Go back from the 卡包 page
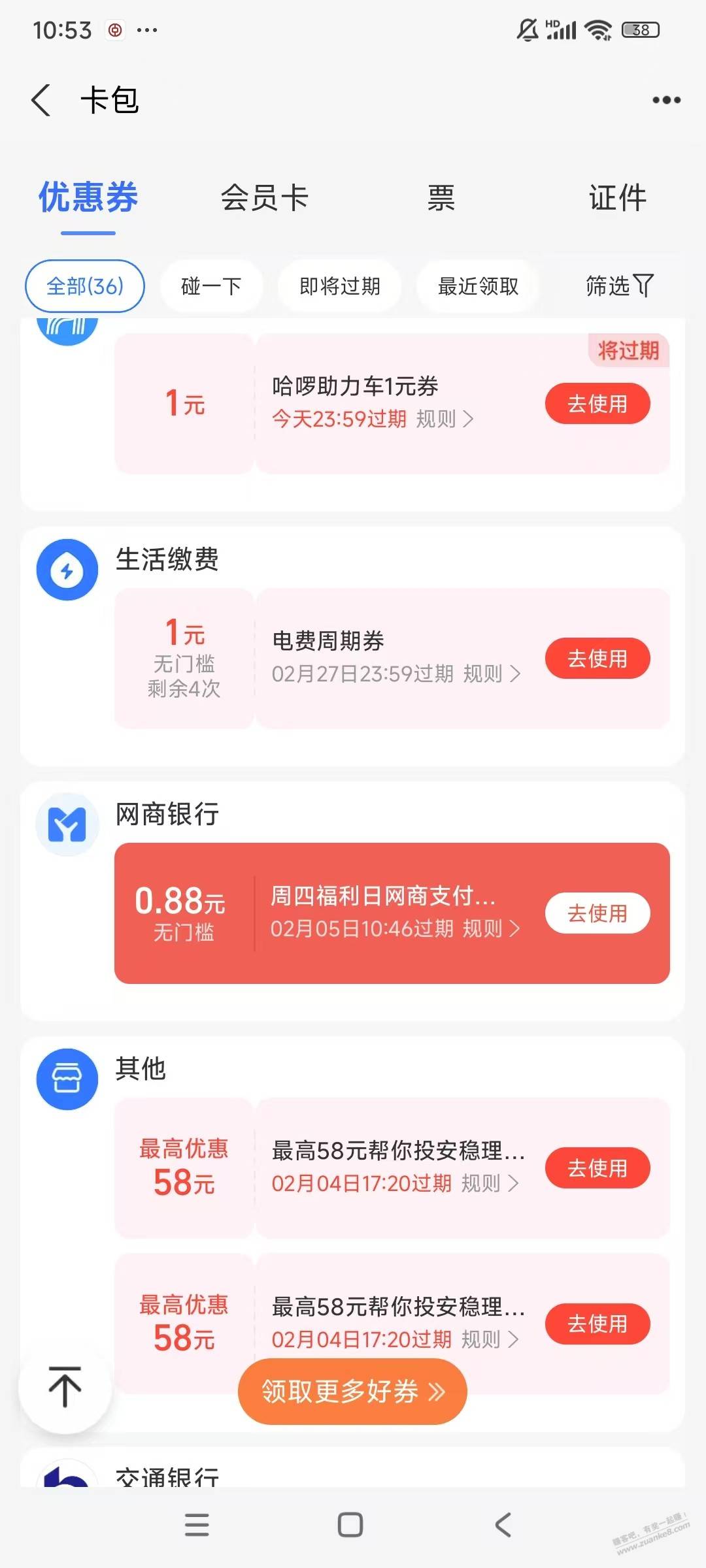The image size is (706, 1568). click(x=41, y=101)
